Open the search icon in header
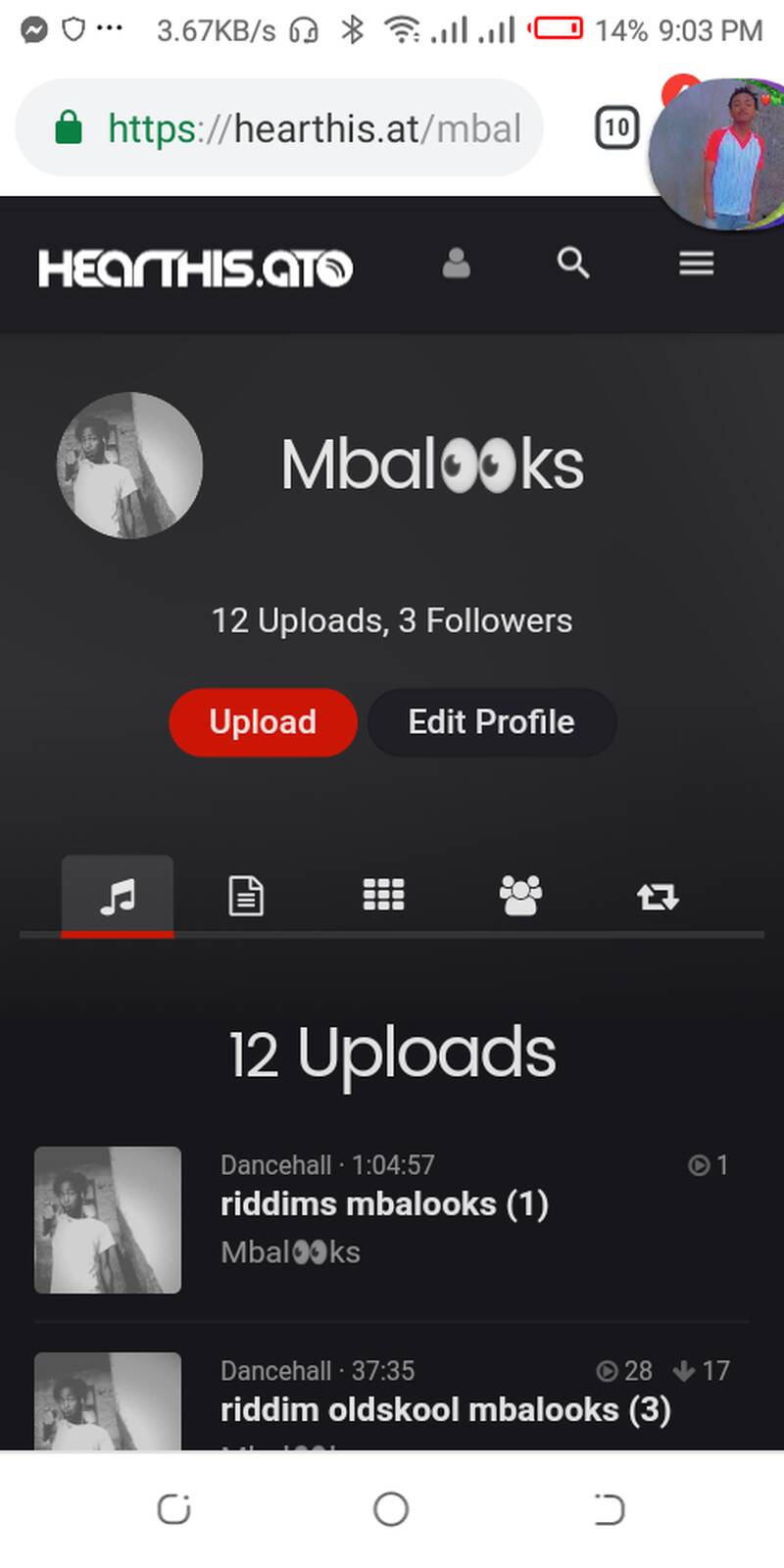Image resolution: width=784 pixels, height=1568 pixels. click(x=573, y=263)
